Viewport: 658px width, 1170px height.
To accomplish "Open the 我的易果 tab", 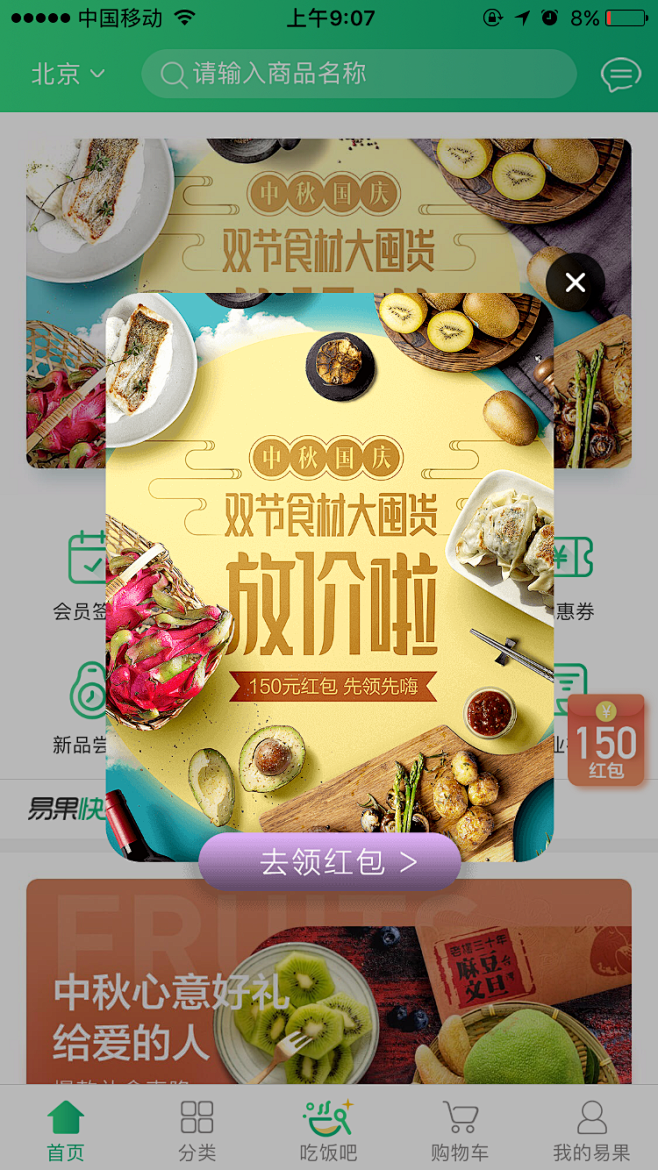I will [592, 1130].
